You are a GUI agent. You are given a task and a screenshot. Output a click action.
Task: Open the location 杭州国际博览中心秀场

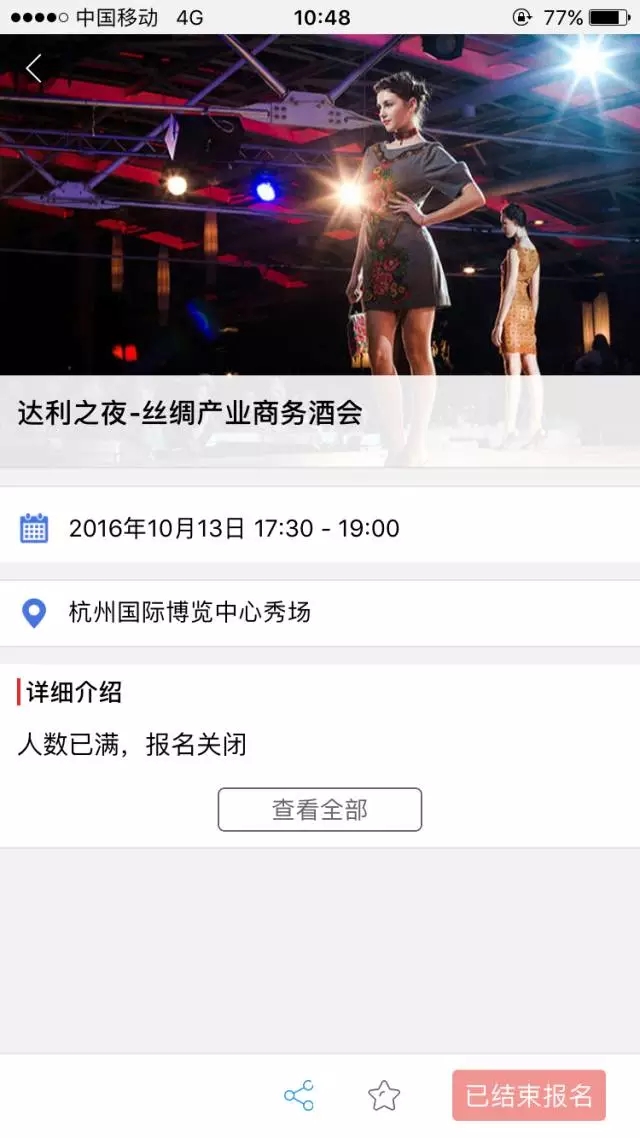pyautogui.click(x=190, y=612)
